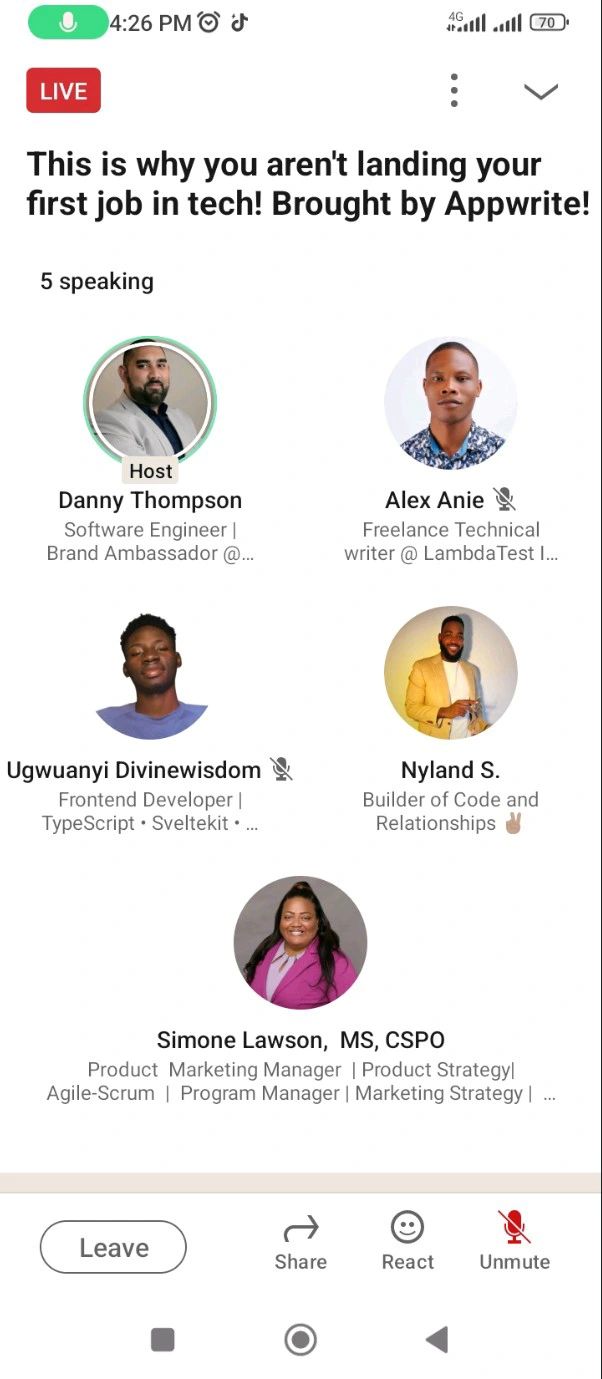Open the React emoji picker
This screenshot has width=602, height=1379.
point(407,1242)
